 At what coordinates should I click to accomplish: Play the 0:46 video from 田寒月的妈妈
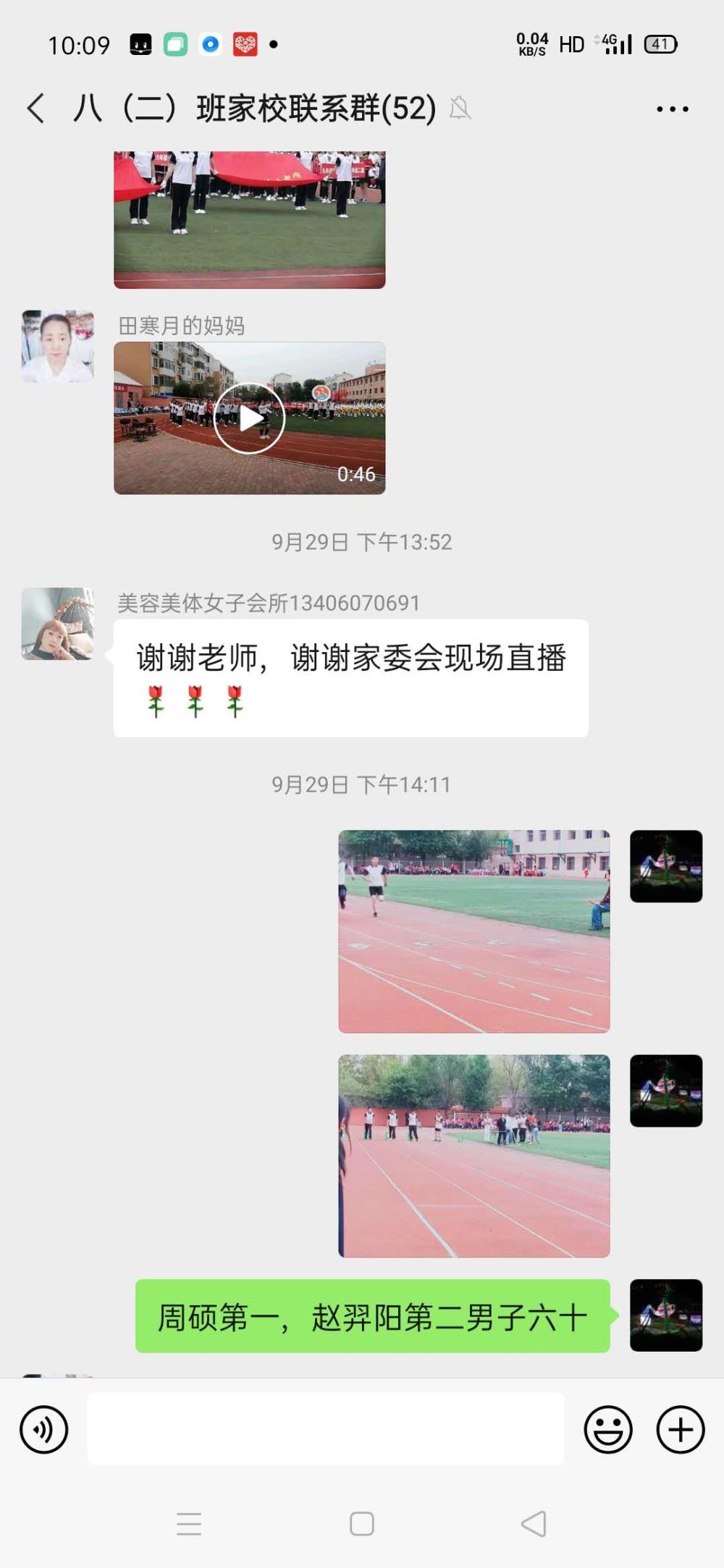pos(250,418)
